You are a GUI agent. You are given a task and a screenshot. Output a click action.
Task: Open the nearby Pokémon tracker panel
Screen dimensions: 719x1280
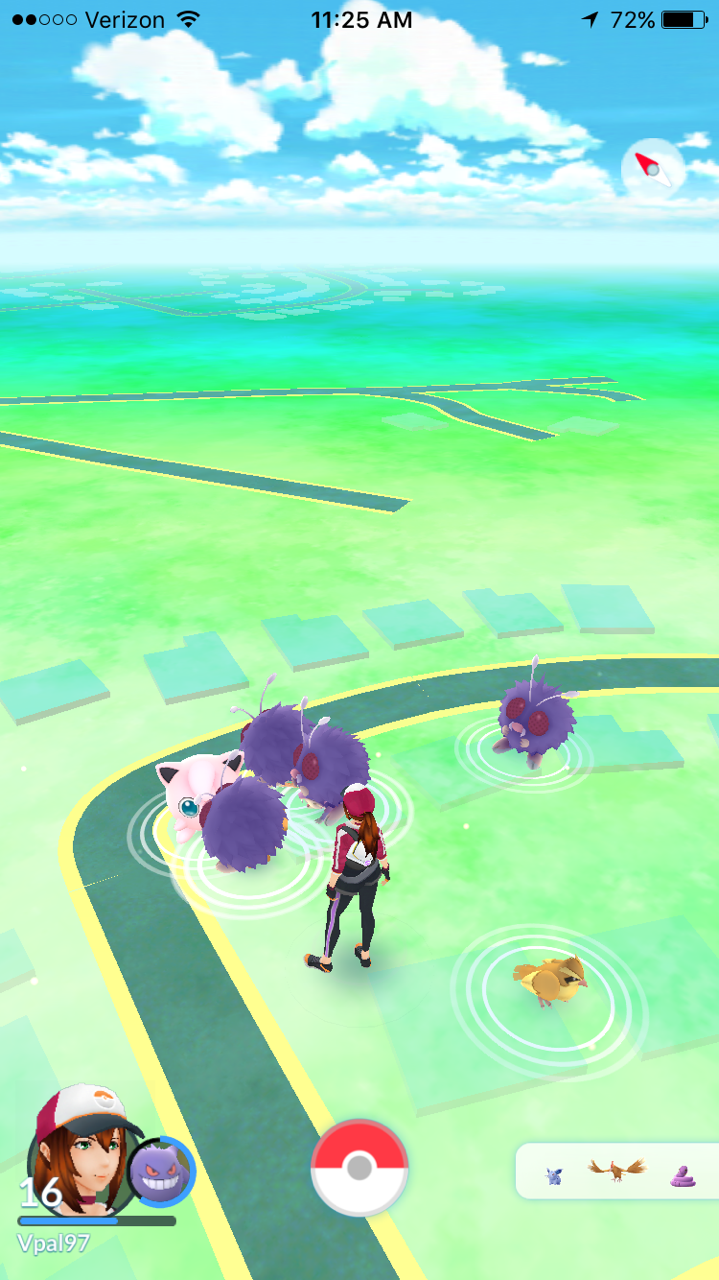click(617, 1171)
